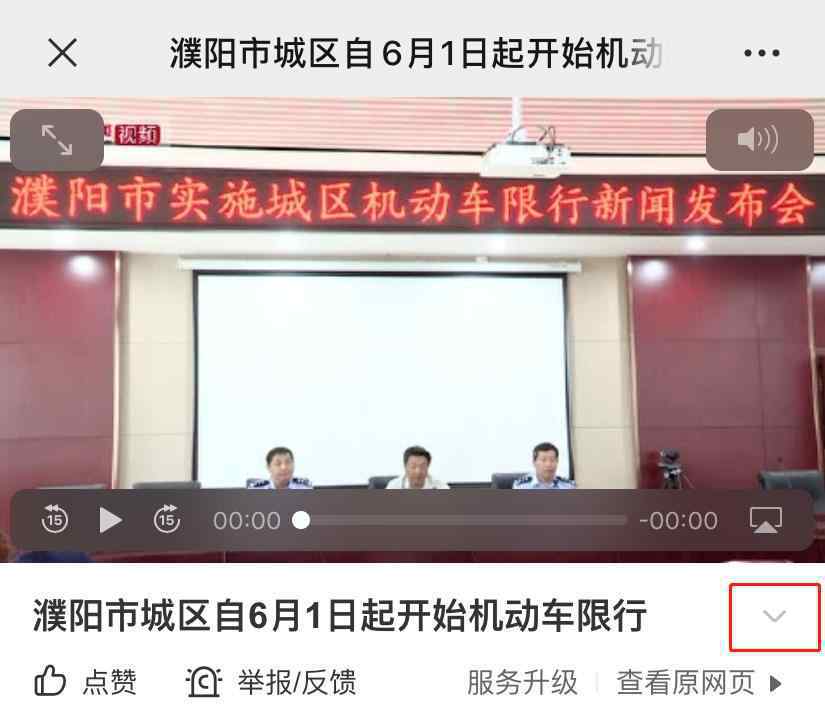This screenshot has height=714, width=825.
Task: Open the three-dot more options menu
Action: tap(761, 53)
